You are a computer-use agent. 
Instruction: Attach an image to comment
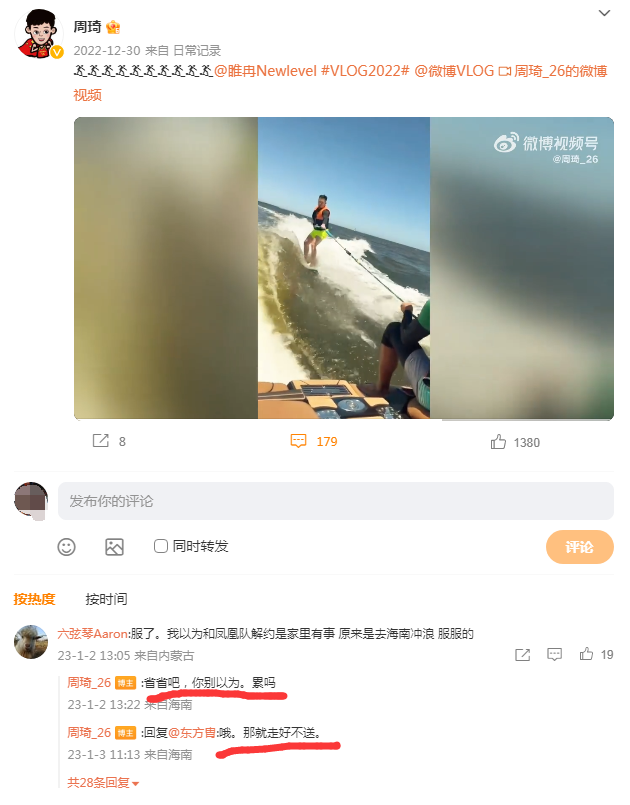click(x=114, y=547)
